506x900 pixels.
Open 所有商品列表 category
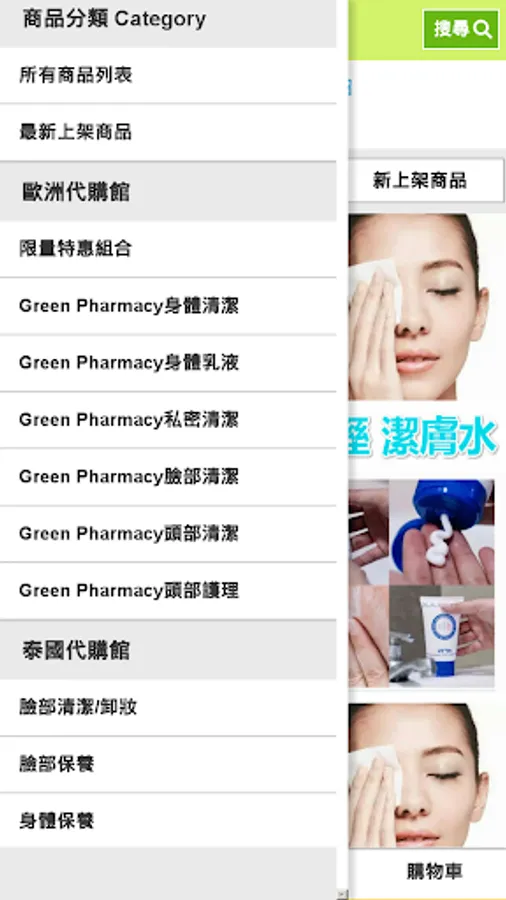click(x=168, y=75)
